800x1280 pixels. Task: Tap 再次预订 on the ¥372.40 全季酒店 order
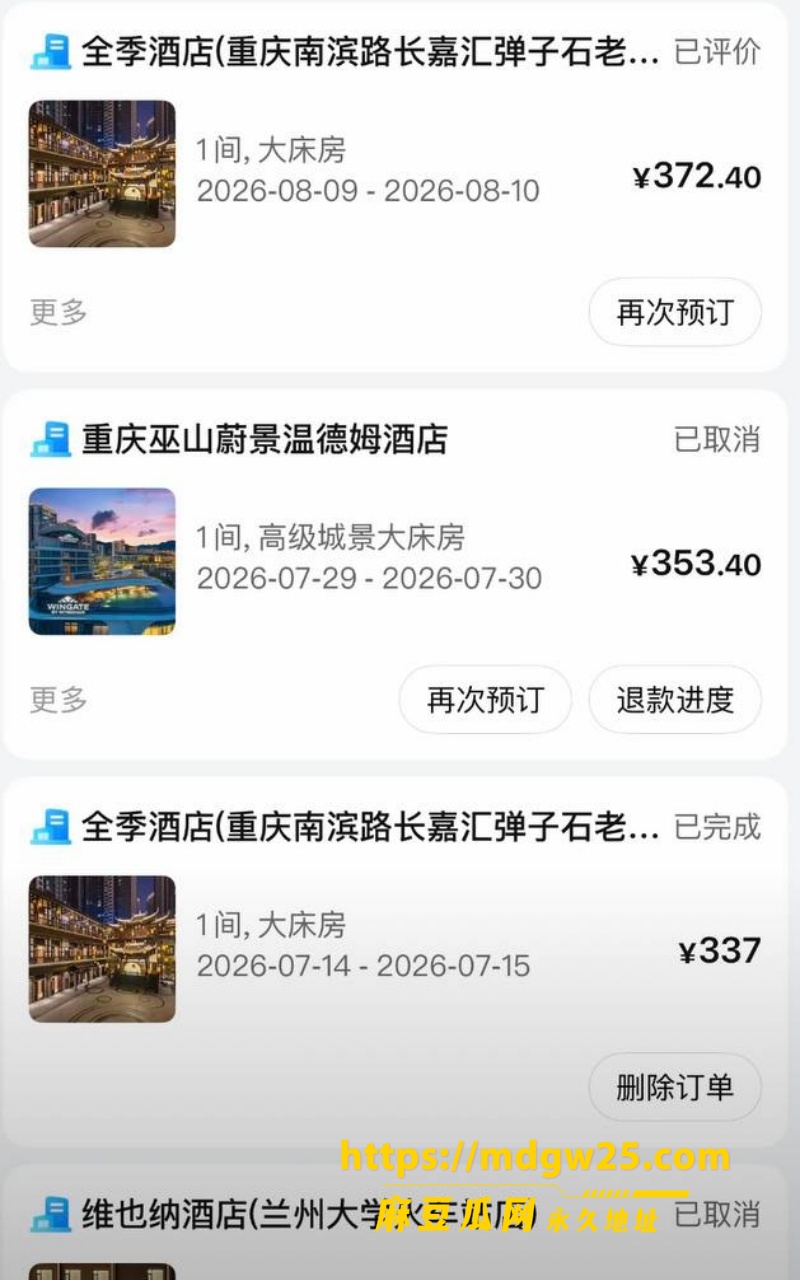coord(675,312)
